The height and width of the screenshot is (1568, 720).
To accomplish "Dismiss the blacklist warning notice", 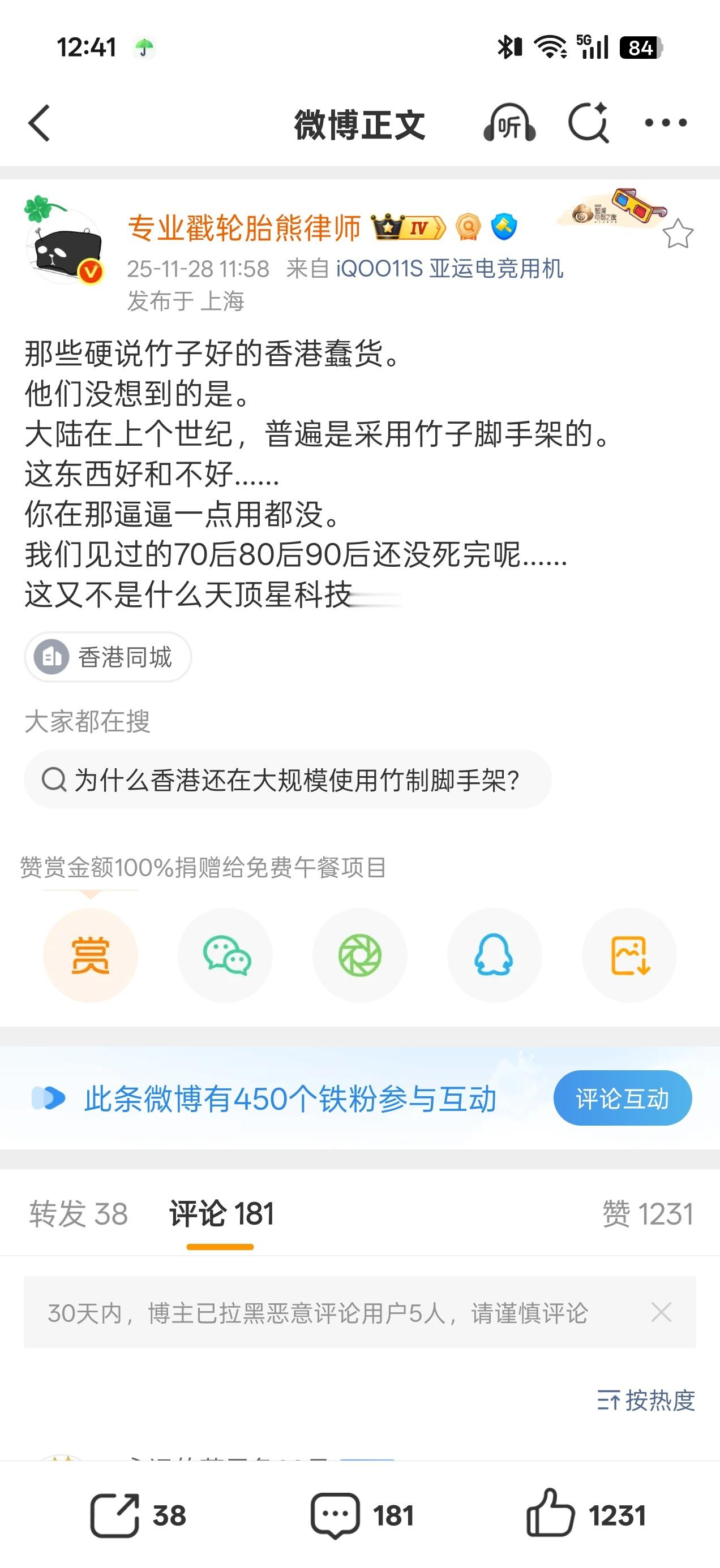I will (x=662, y=1313).
